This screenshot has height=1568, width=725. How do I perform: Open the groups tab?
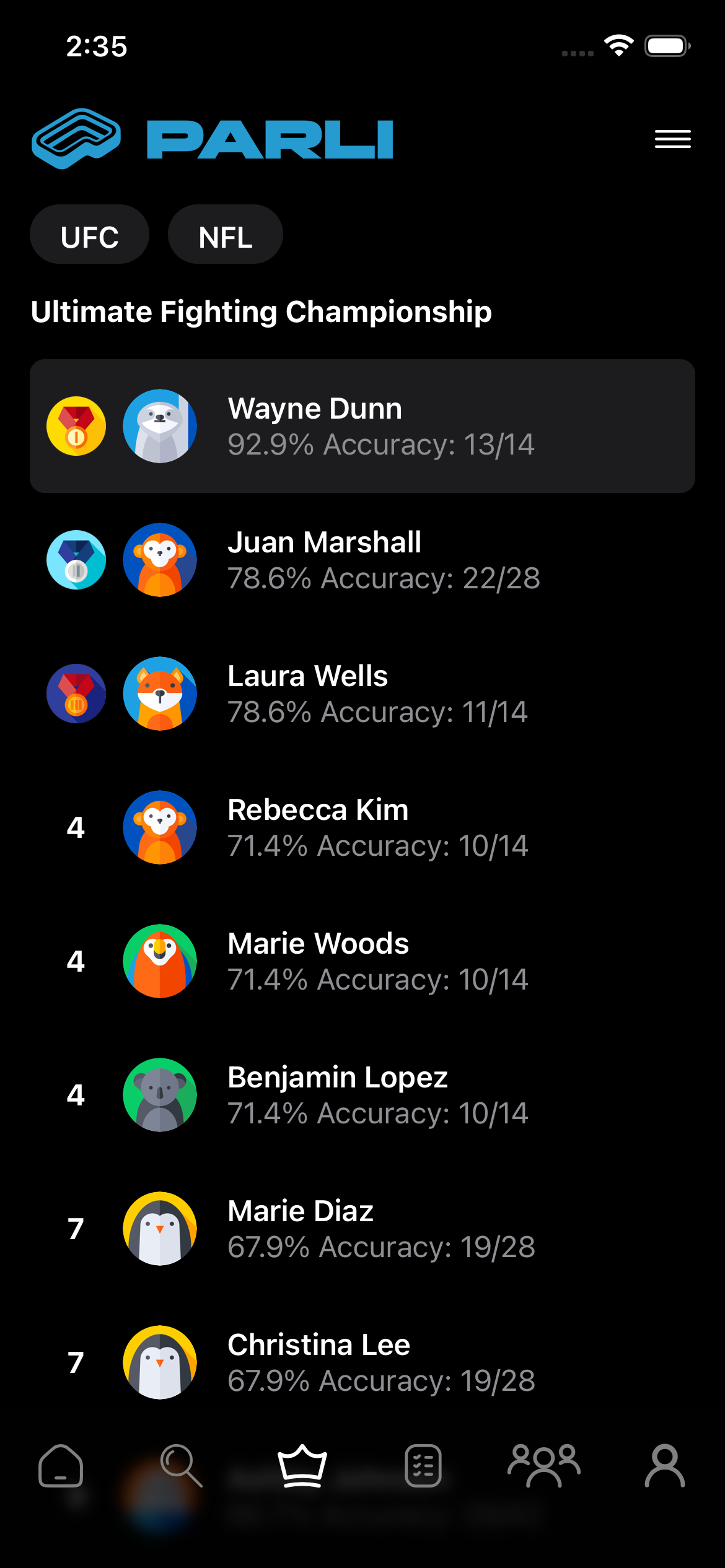[x=544, y=1465]
